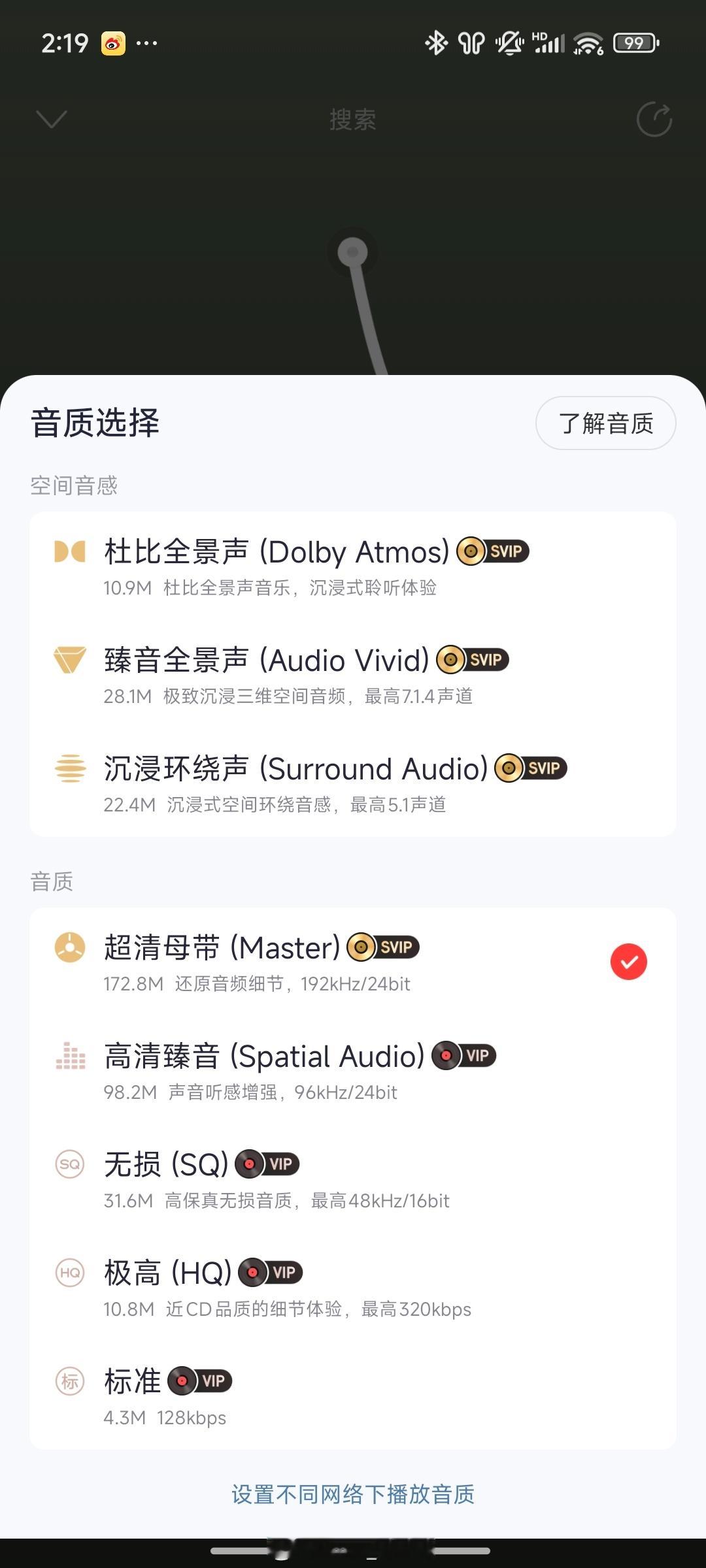
Task: Pick 沉浸环绕声 (Surround Audio) option
Action: 353,783
